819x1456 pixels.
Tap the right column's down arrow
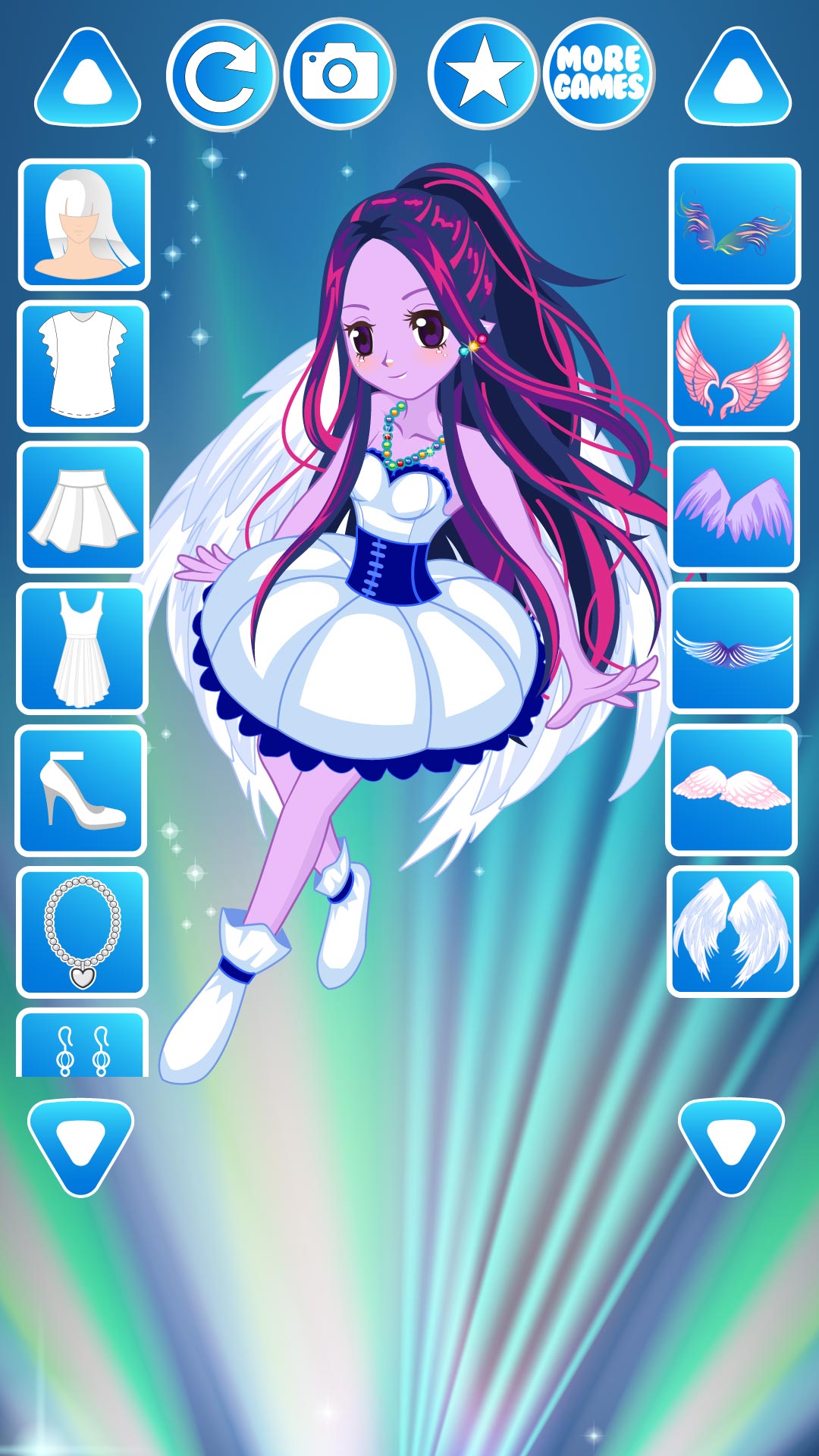(x=731, y=1145)
